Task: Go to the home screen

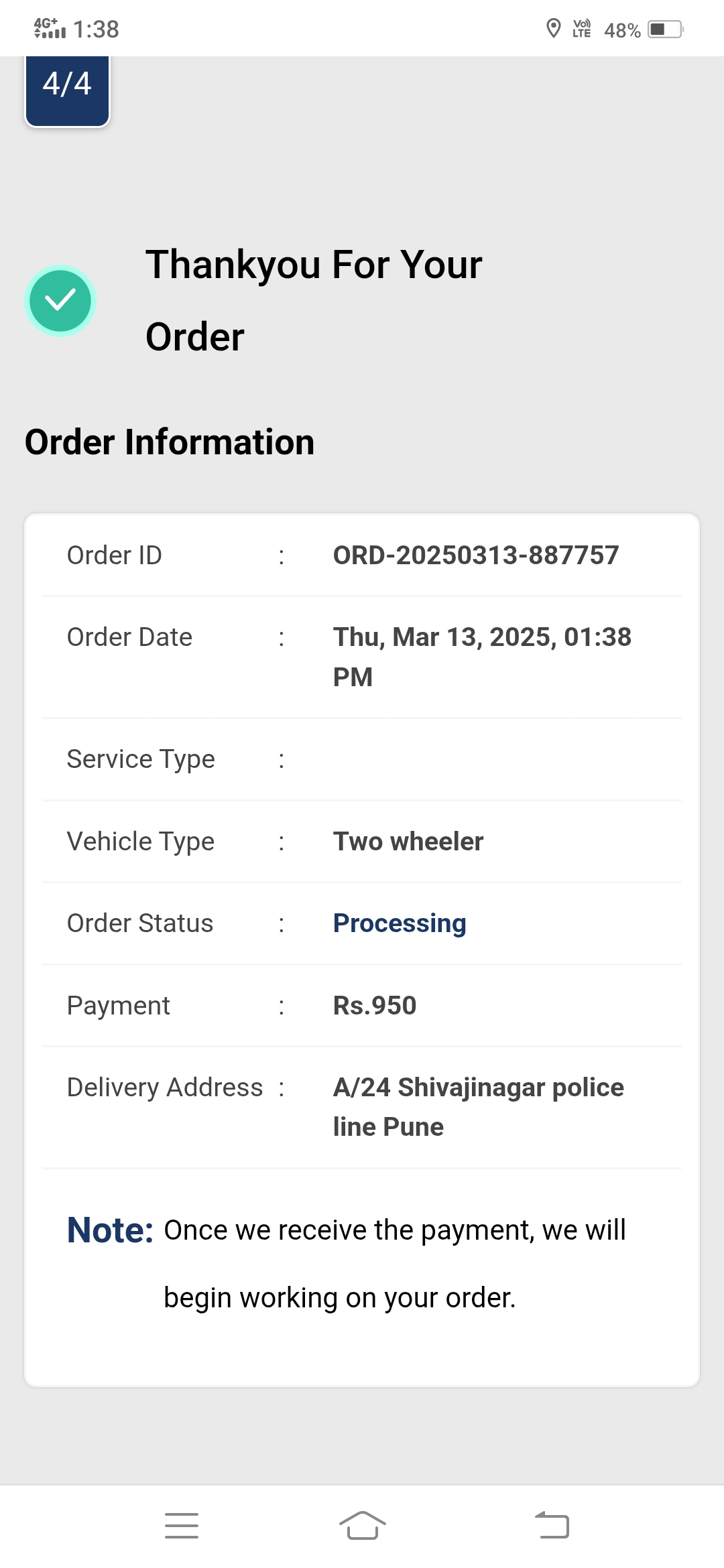Action: [362, 1525]
